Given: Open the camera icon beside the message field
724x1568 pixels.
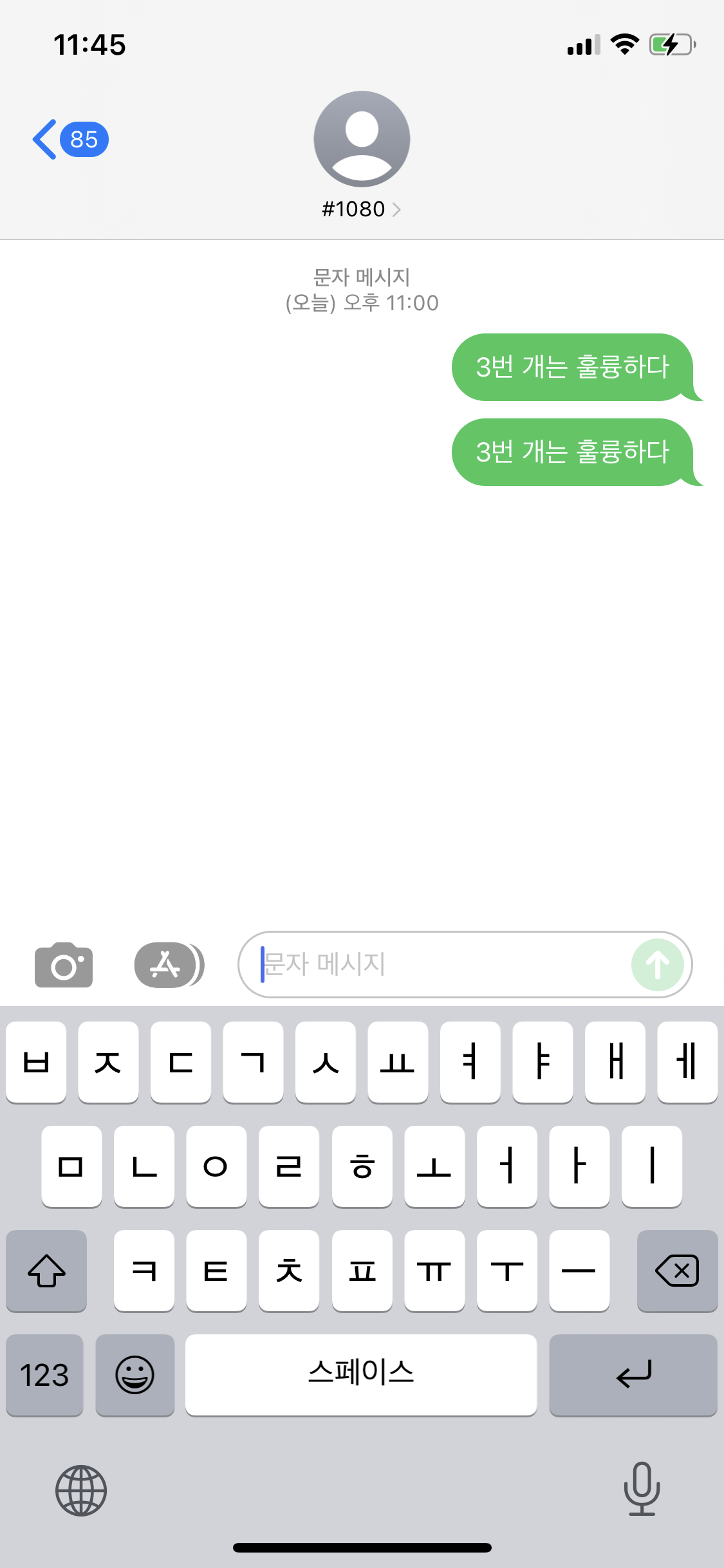Looking at the screenshot, I should click(x=63, y=964).
